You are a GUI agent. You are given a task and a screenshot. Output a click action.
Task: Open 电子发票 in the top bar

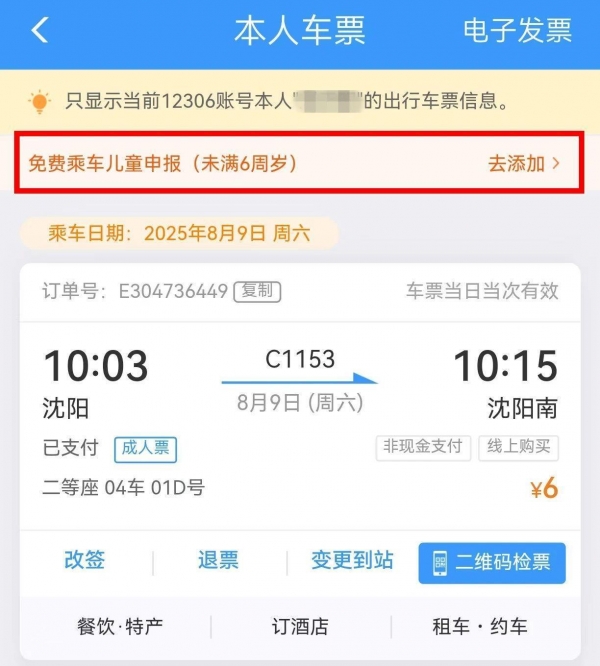click(x=517, y=30)
